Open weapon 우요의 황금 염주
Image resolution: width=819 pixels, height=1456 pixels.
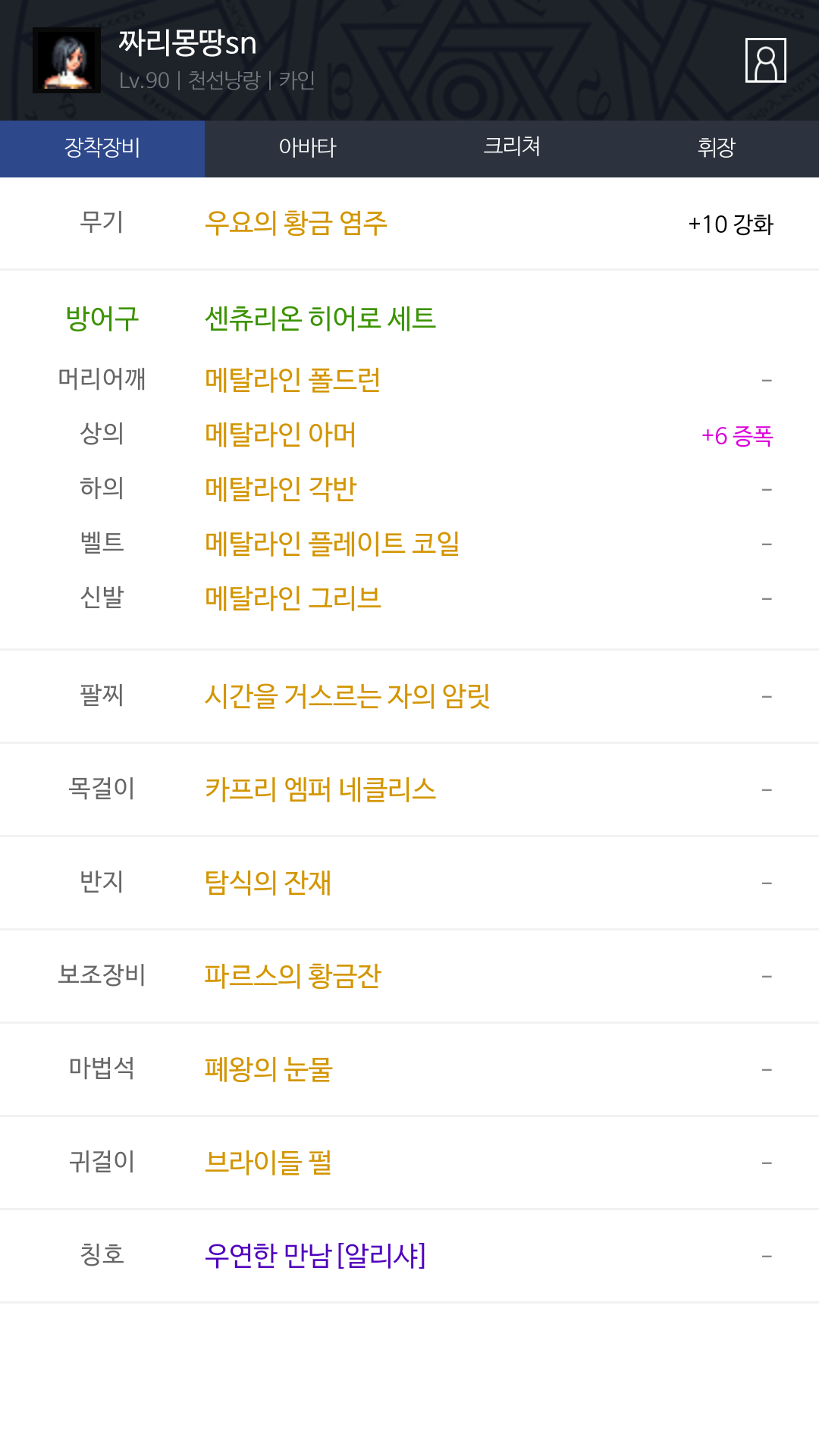(x=296, y=224)
